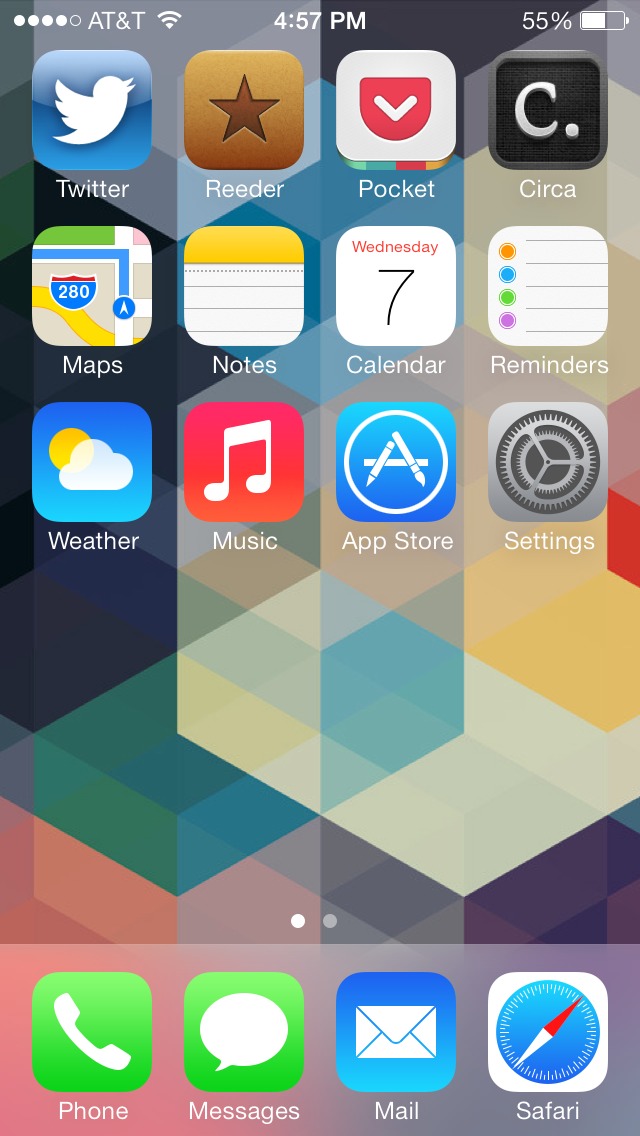Launch the Reeder app
Image resolution: width=640 pixels, height=1136 pixels.
pos(244,110)
